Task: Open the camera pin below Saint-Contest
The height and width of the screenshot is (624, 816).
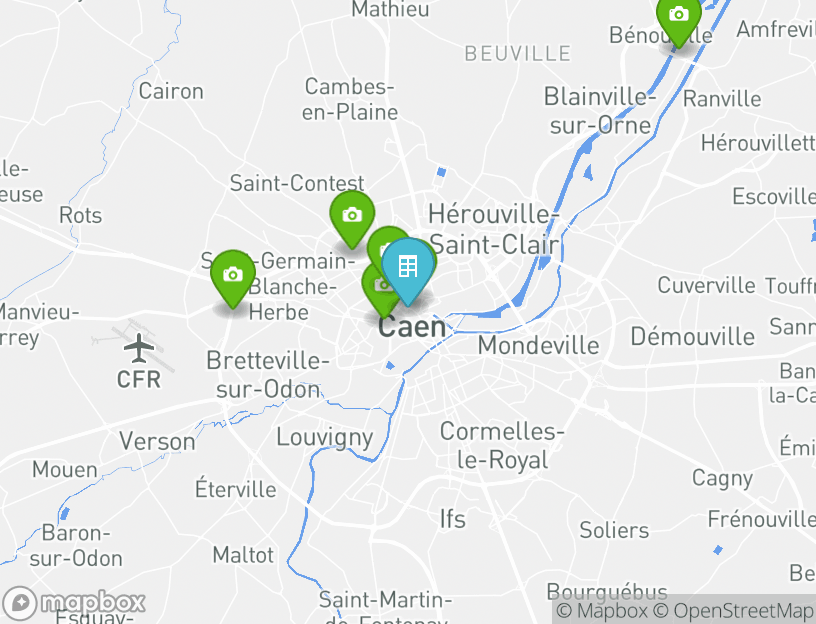Action: [352, 217]
